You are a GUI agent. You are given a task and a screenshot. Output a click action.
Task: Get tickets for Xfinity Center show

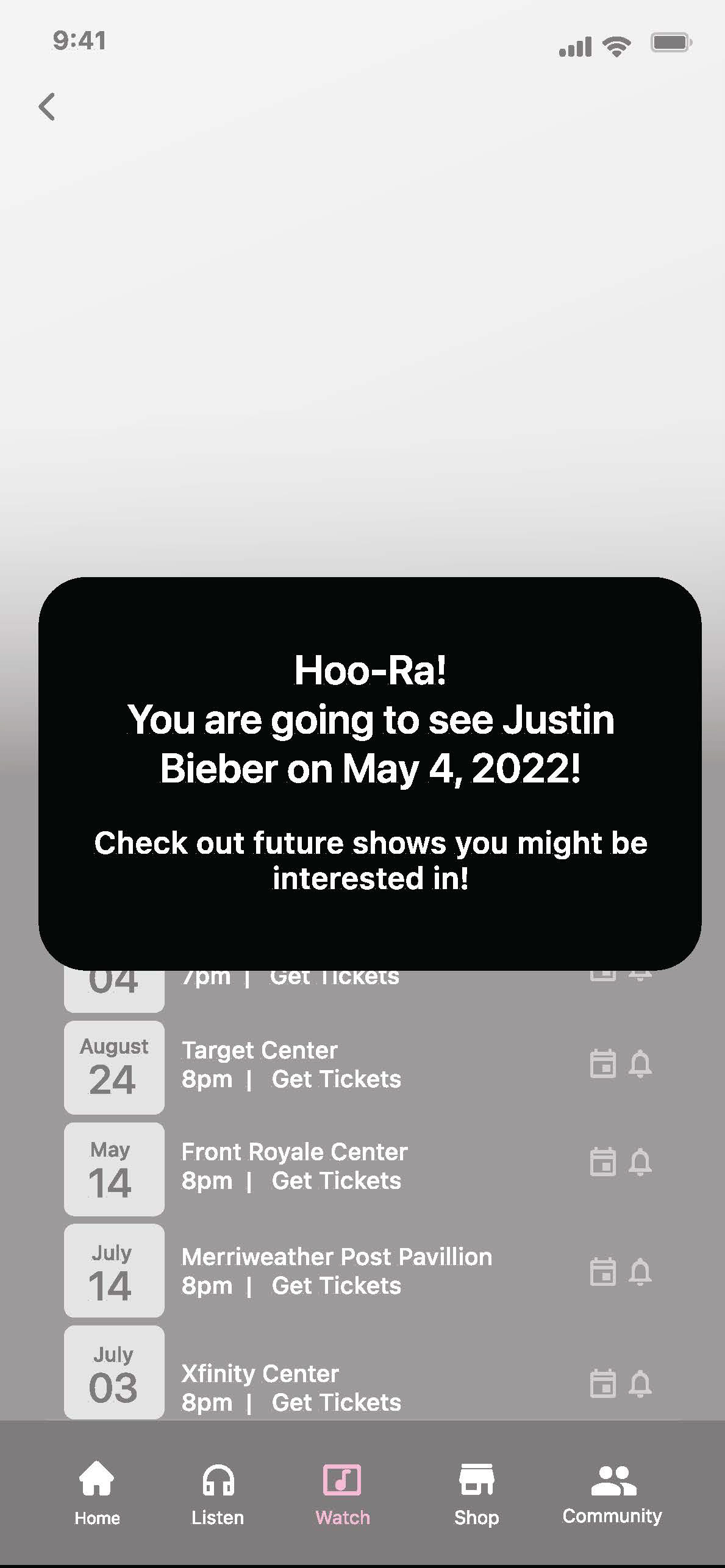coord(336,1402)
